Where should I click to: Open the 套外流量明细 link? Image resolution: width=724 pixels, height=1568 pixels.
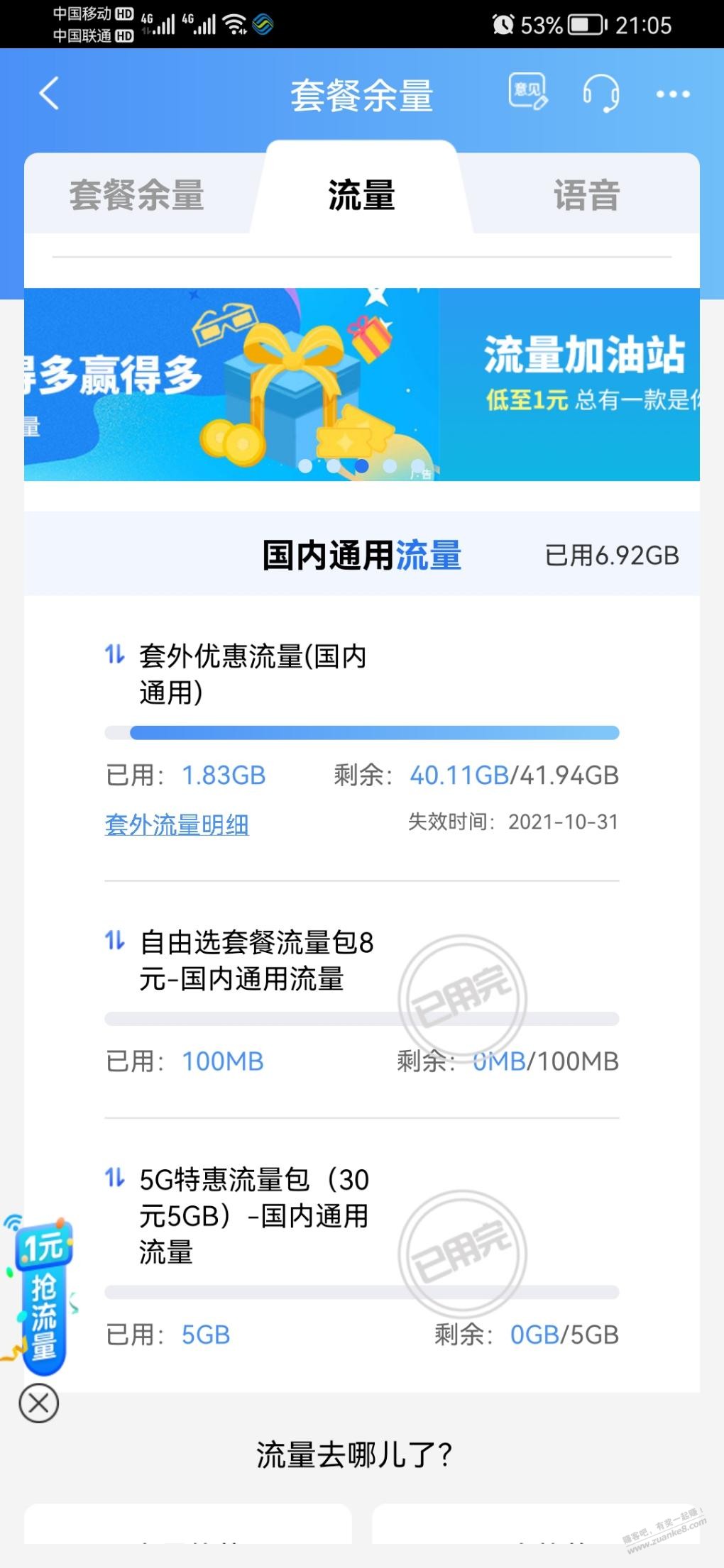pos(177,824)
